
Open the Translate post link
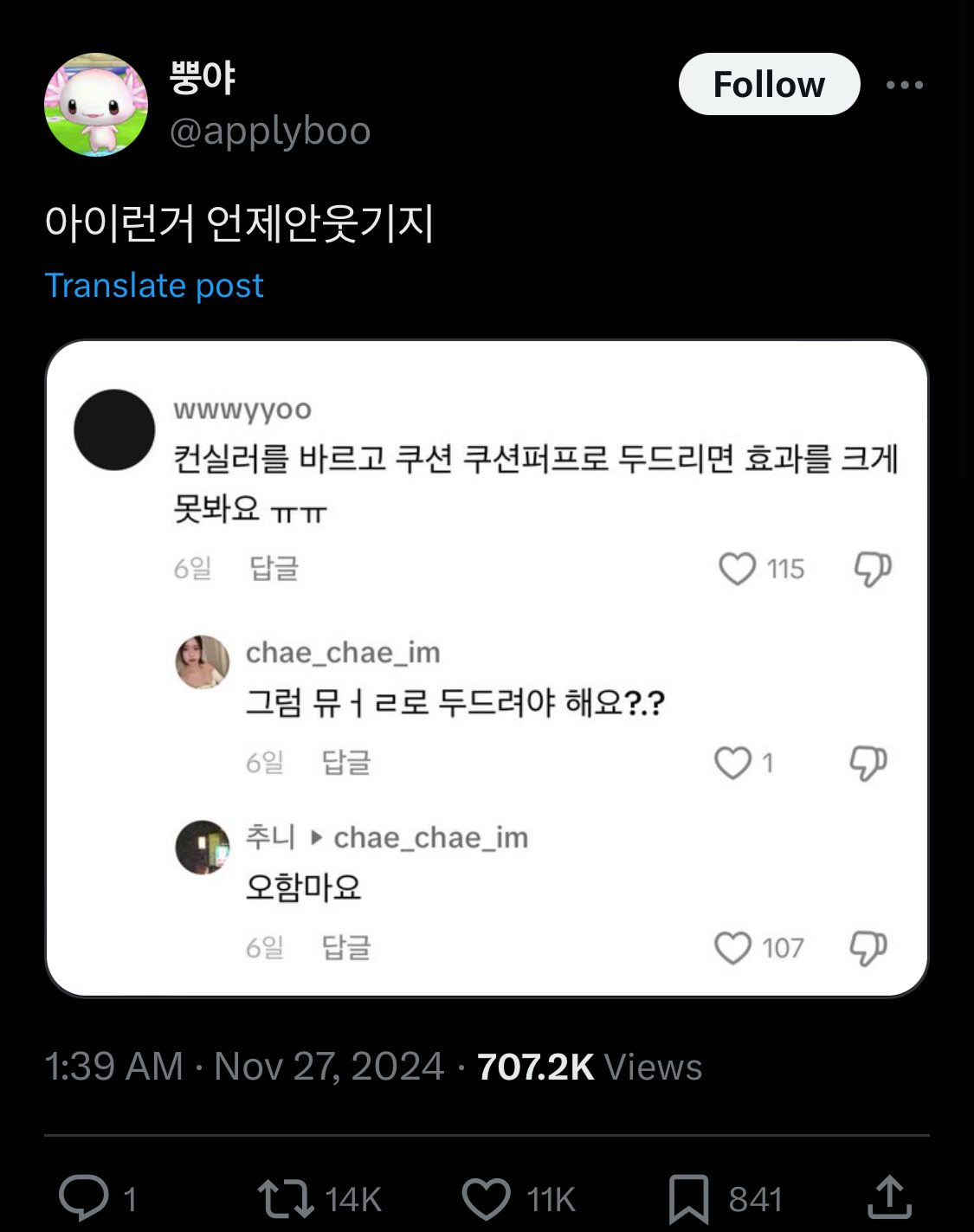[156, 285]
